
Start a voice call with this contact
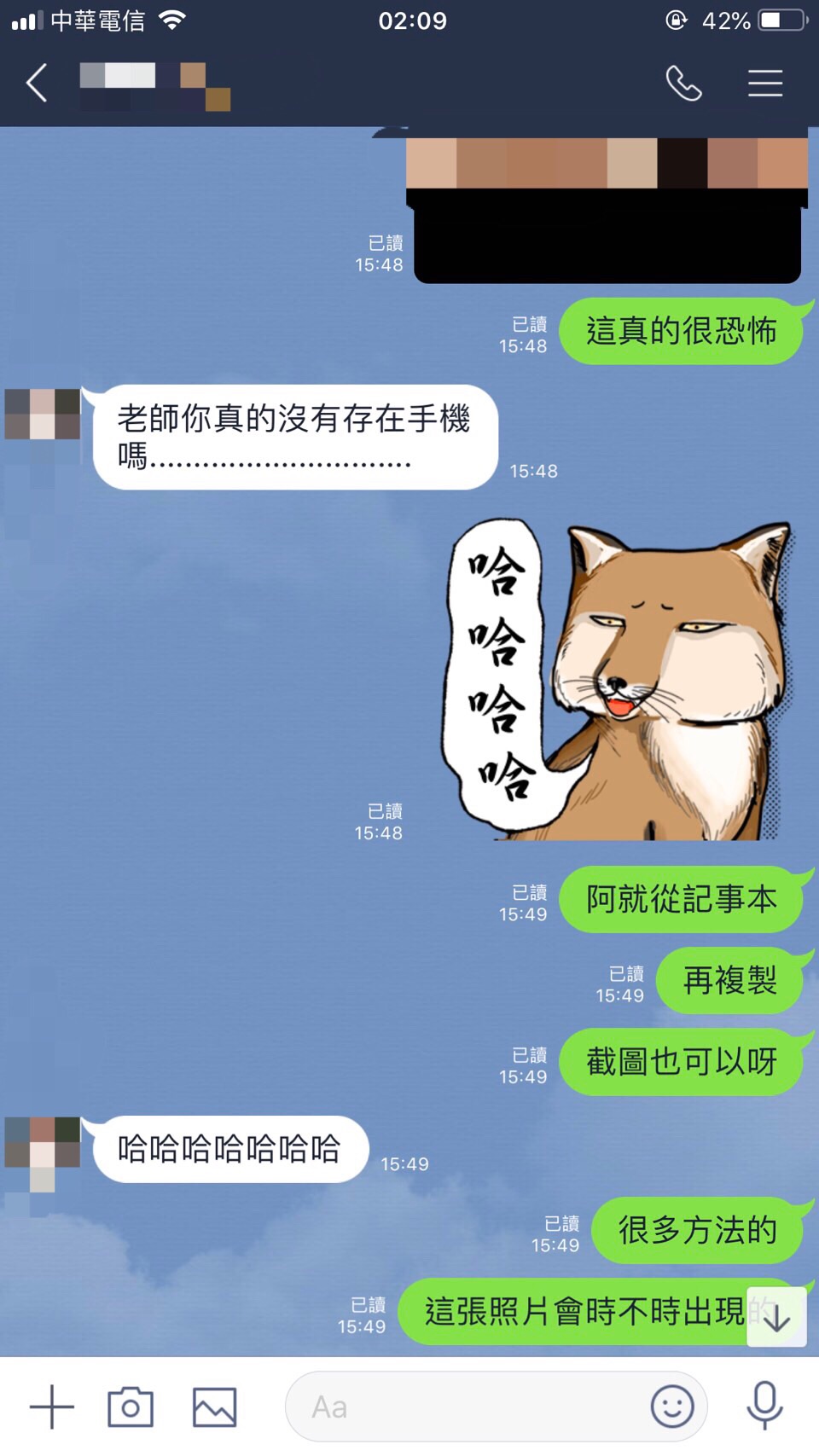pyautogui.click(x=683, y=84)
